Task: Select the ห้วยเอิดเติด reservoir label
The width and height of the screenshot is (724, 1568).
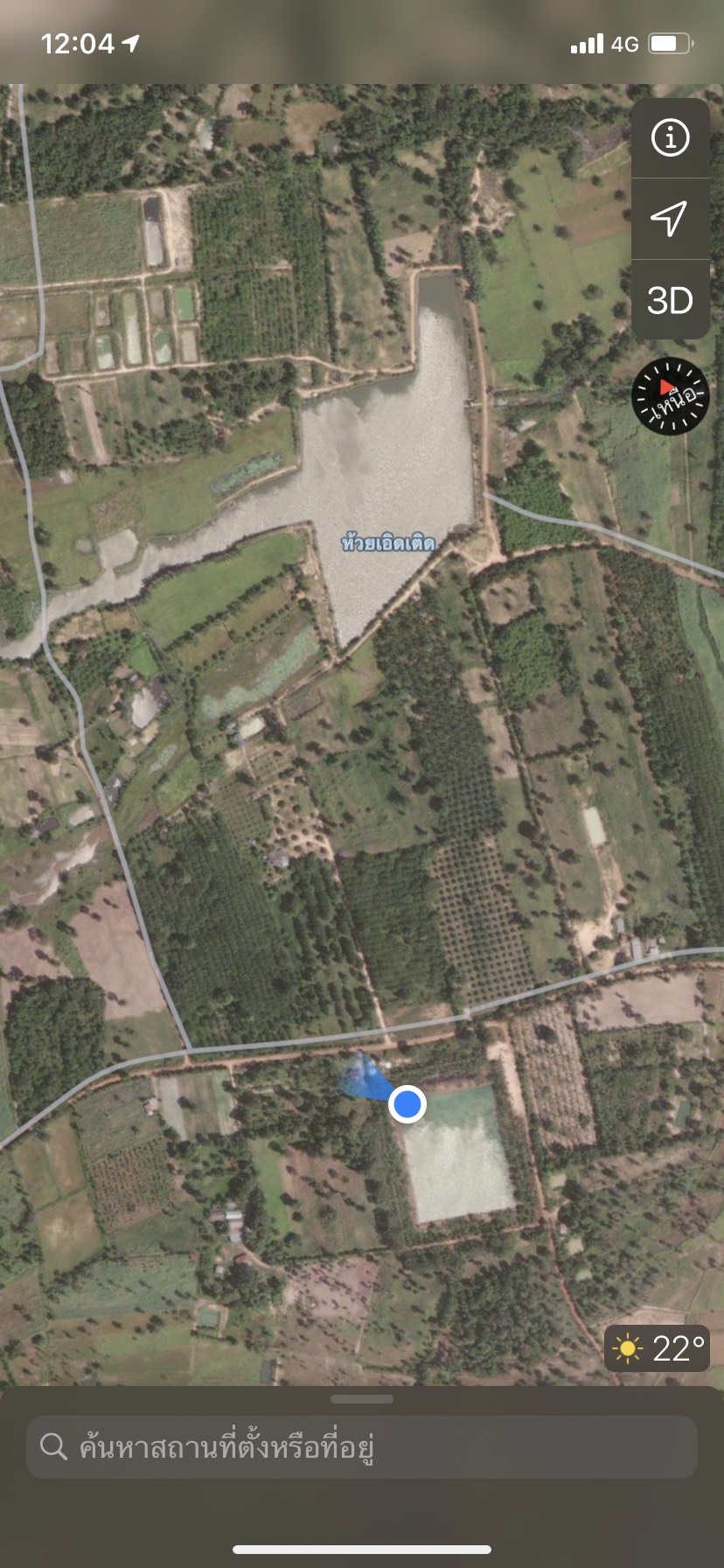Action: (x=388, y=542)
